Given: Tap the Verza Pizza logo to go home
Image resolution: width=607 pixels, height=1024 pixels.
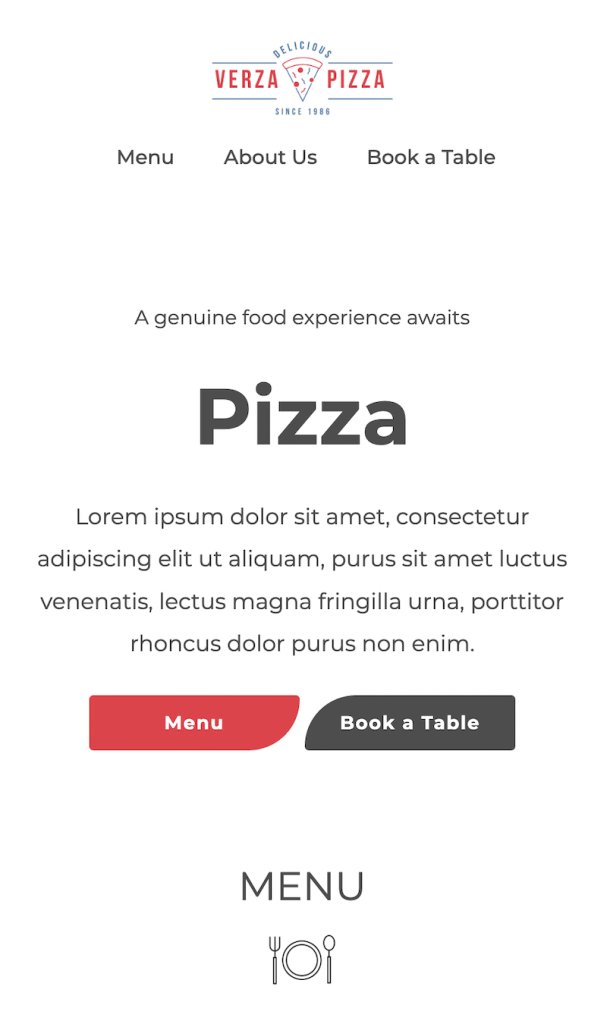Looking at the screenshot, I should (x=303, y=79).
